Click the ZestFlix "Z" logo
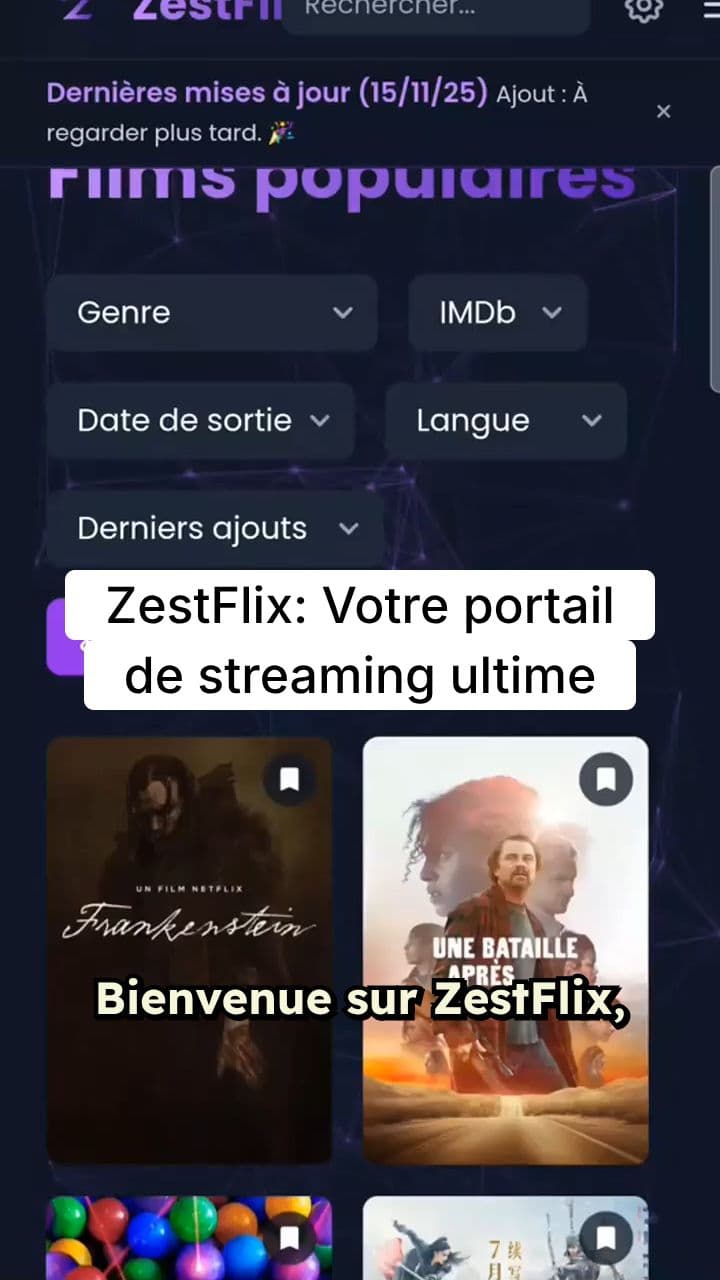This screenshot has width=720, height=1280. click(78, 10)
